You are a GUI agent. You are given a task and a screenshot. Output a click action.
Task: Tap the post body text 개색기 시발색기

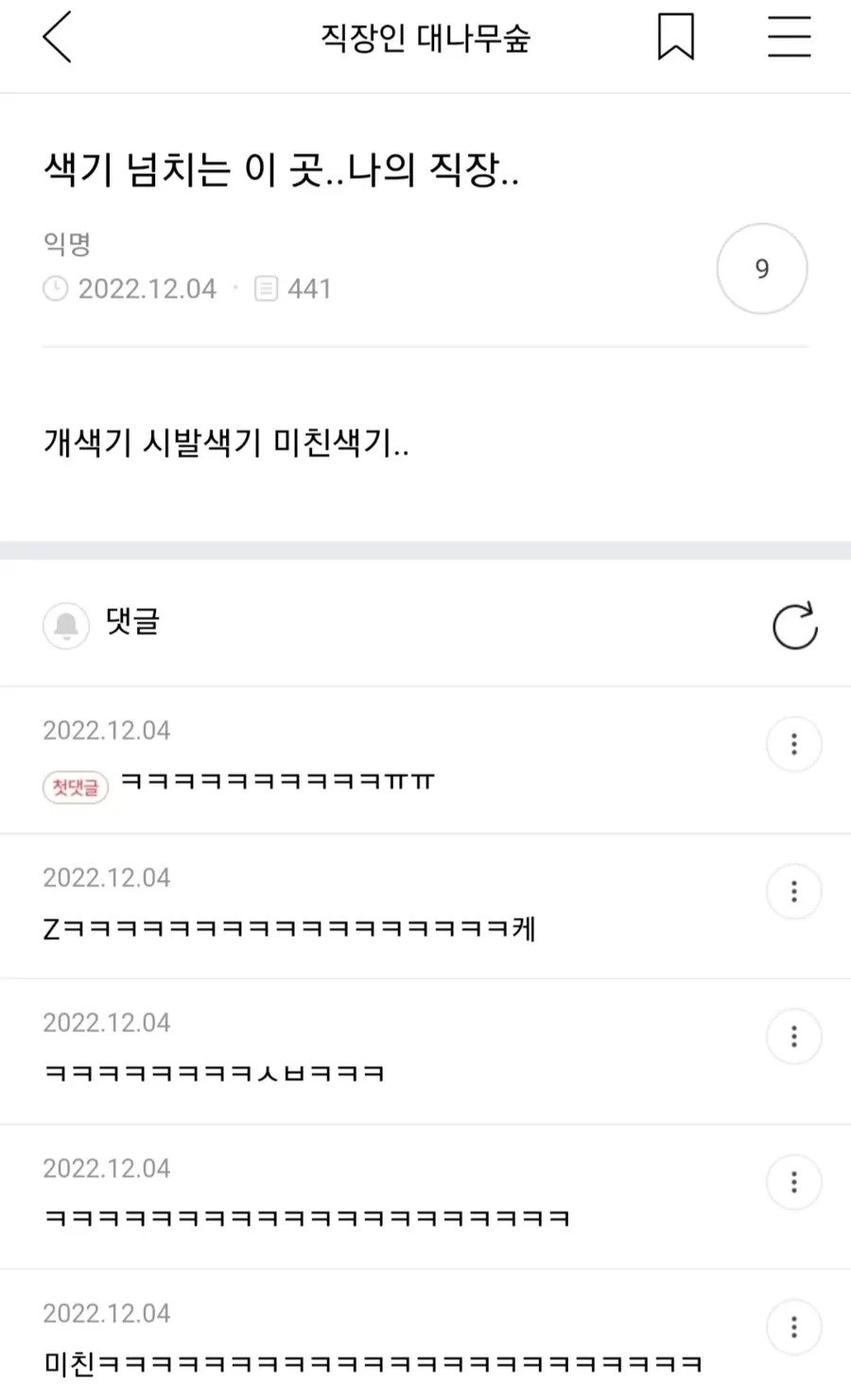(227, 442)
